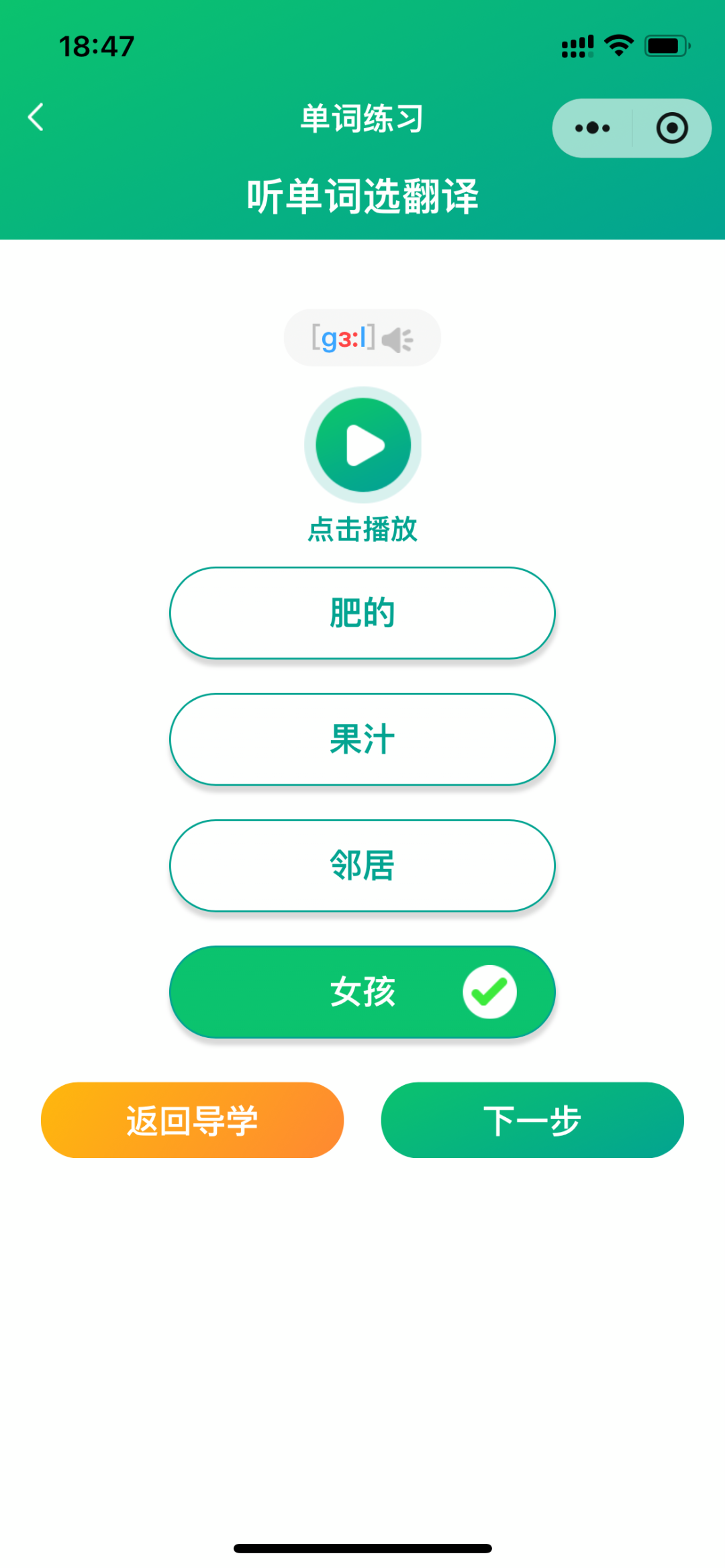
Task: Select the highlighted answer 女孩
Action: [362, 992]
